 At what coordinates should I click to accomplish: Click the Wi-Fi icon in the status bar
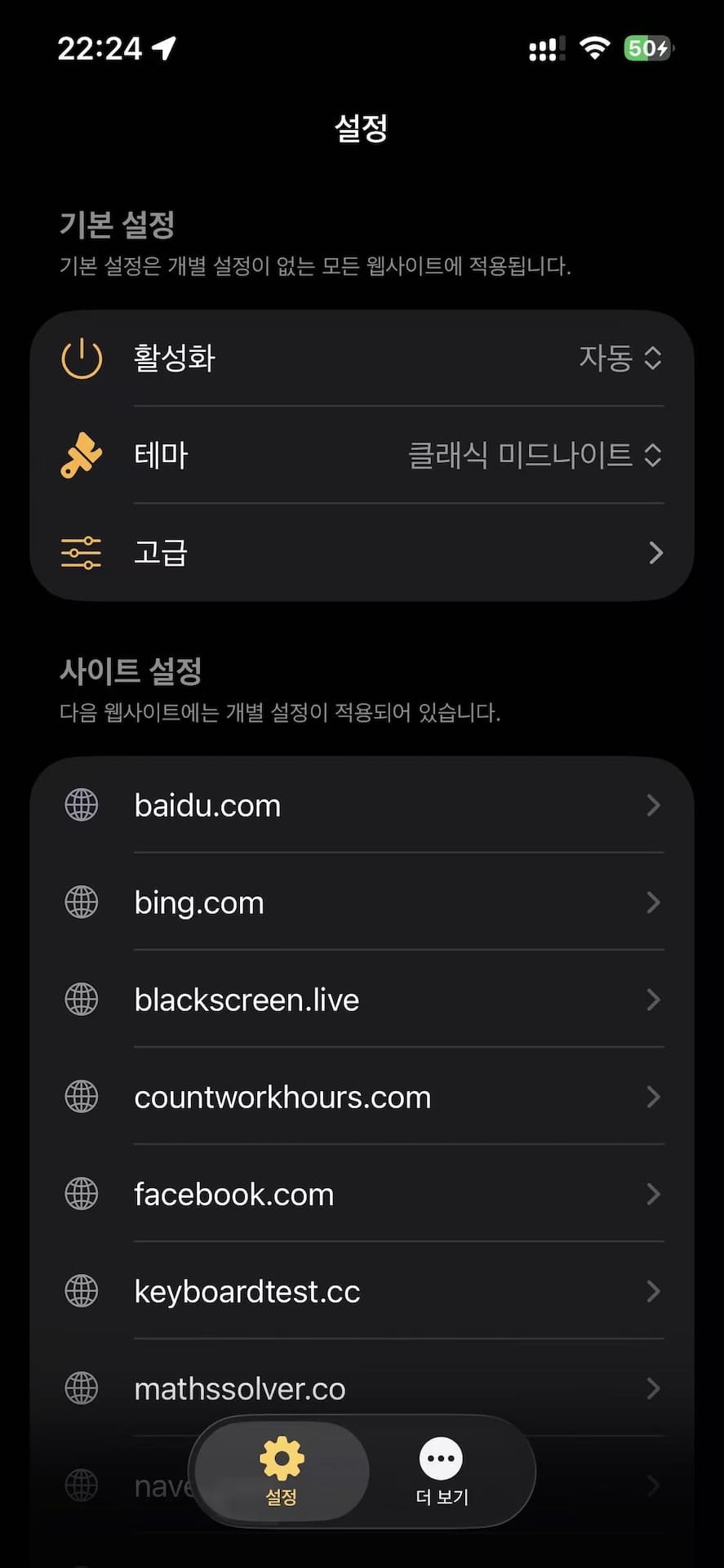coord(595,47)
